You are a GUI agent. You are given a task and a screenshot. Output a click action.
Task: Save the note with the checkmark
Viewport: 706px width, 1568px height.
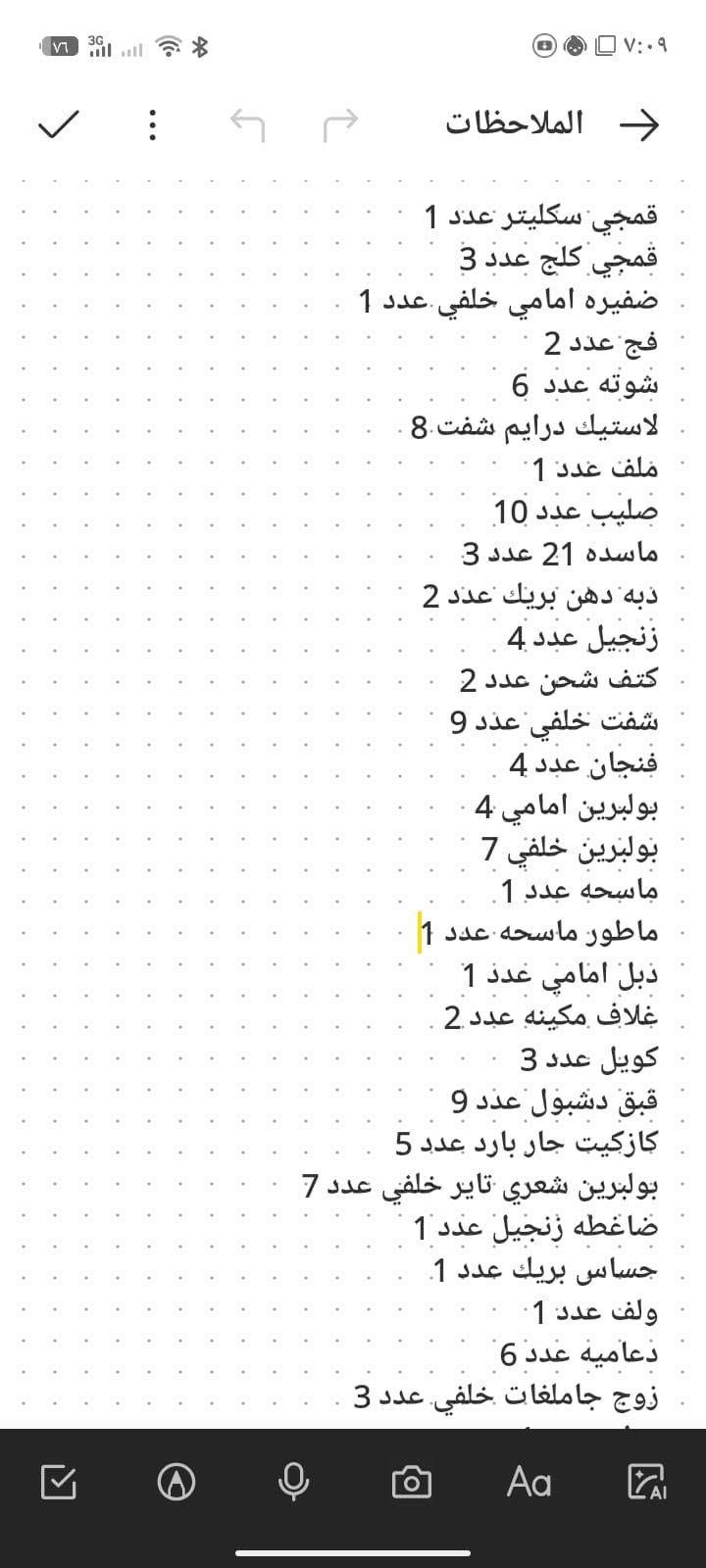tap(58, 124)
